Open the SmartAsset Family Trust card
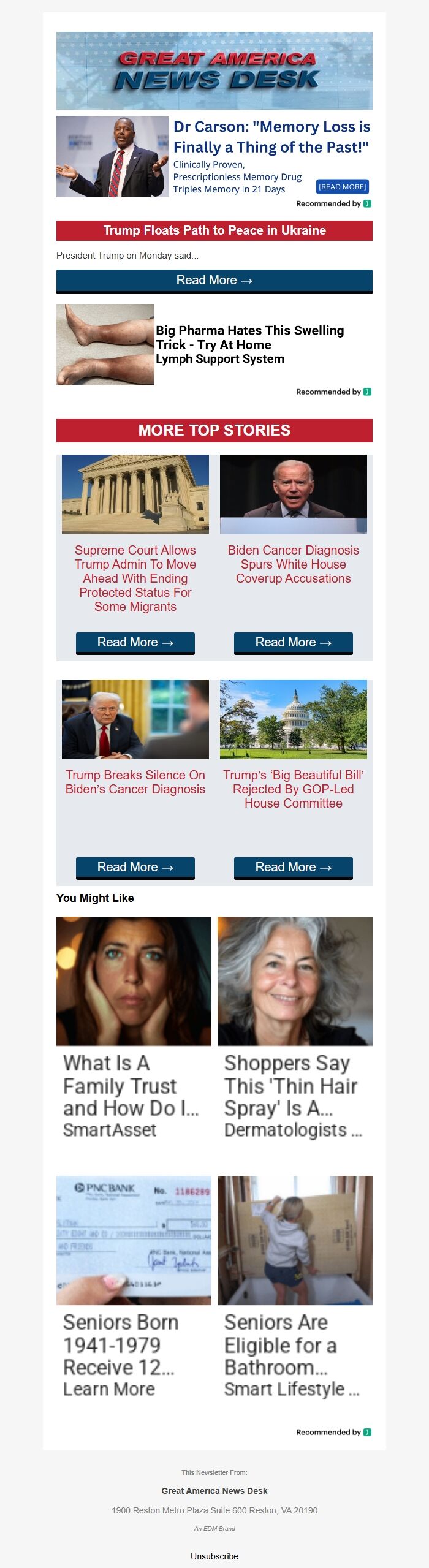429x1568 pixels. point(134,1029)
